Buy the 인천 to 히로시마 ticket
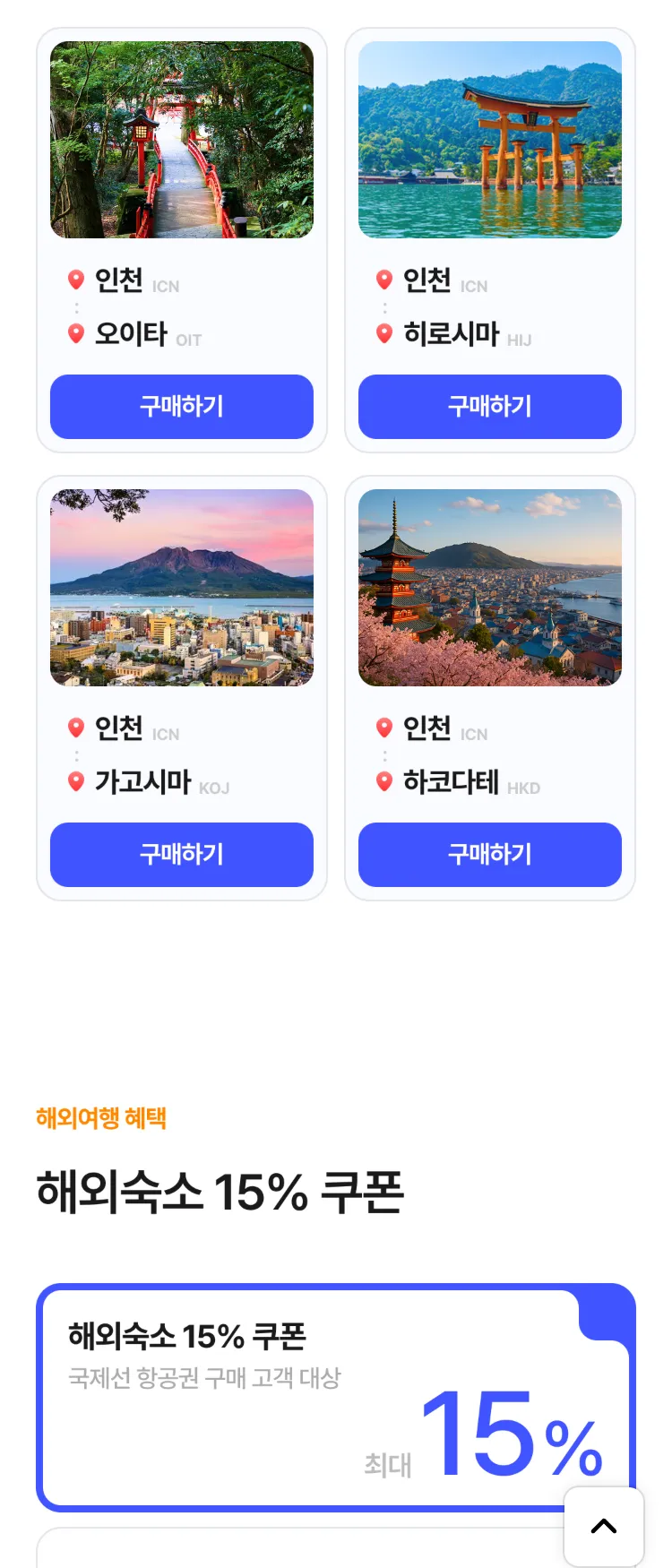This screenshot has height=1568, width=672. coord(490,407)
